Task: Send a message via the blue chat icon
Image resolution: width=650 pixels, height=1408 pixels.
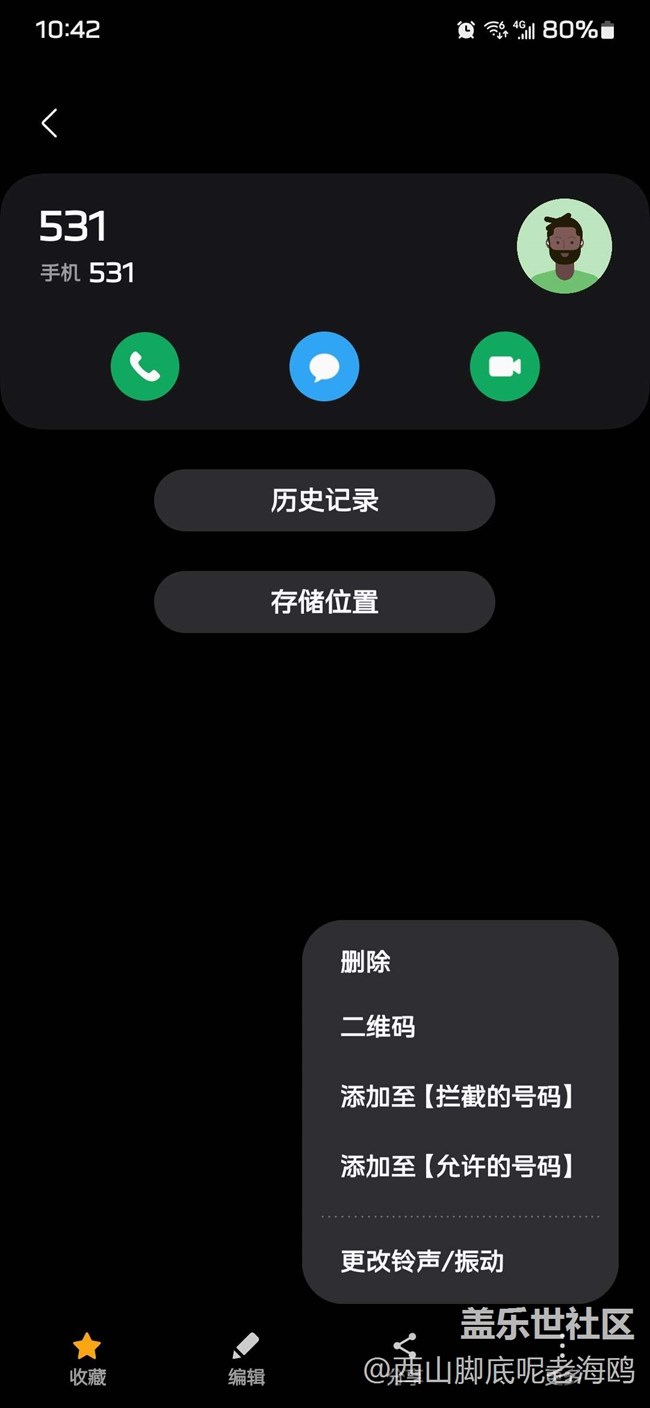Action: pyautogui.click(x=324, y=366)
